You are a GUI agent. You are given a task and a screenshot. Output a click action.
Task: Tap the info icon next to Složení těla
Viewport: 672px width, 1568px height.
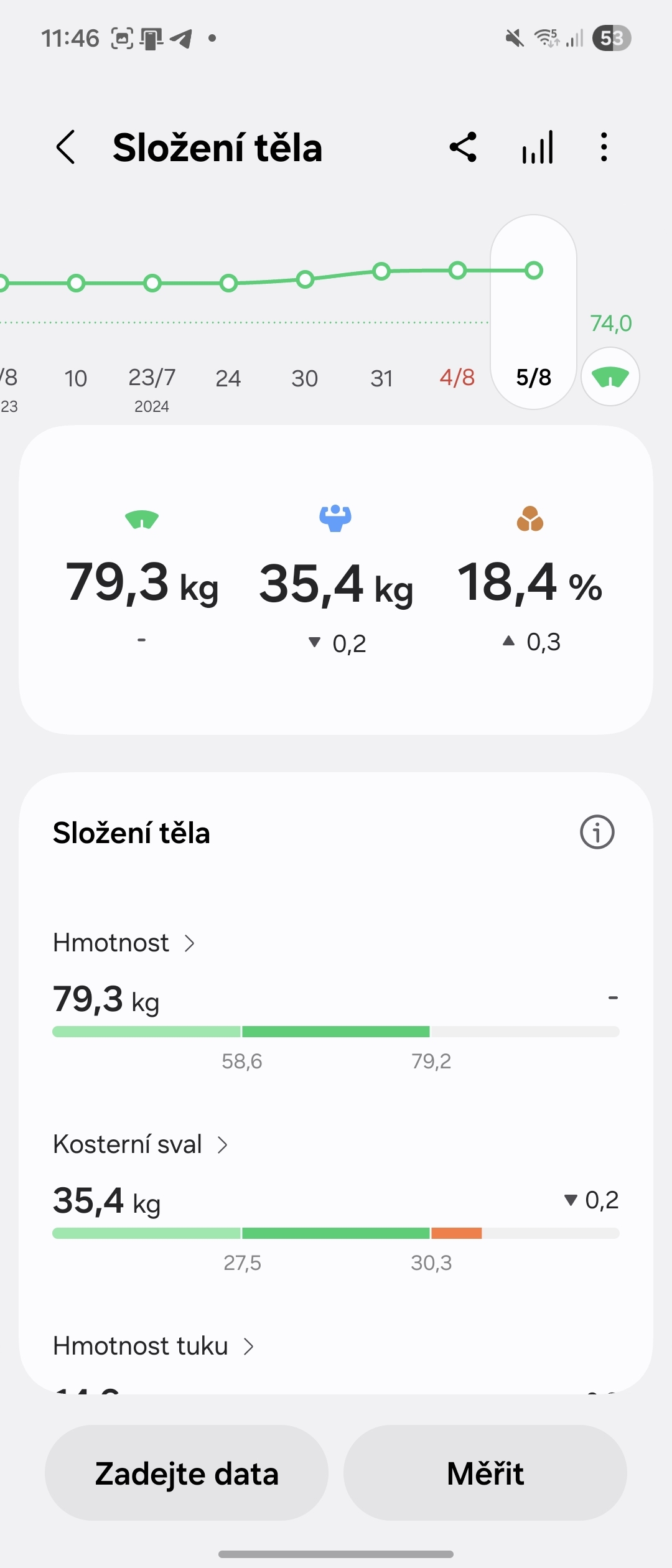pos(595,833)
